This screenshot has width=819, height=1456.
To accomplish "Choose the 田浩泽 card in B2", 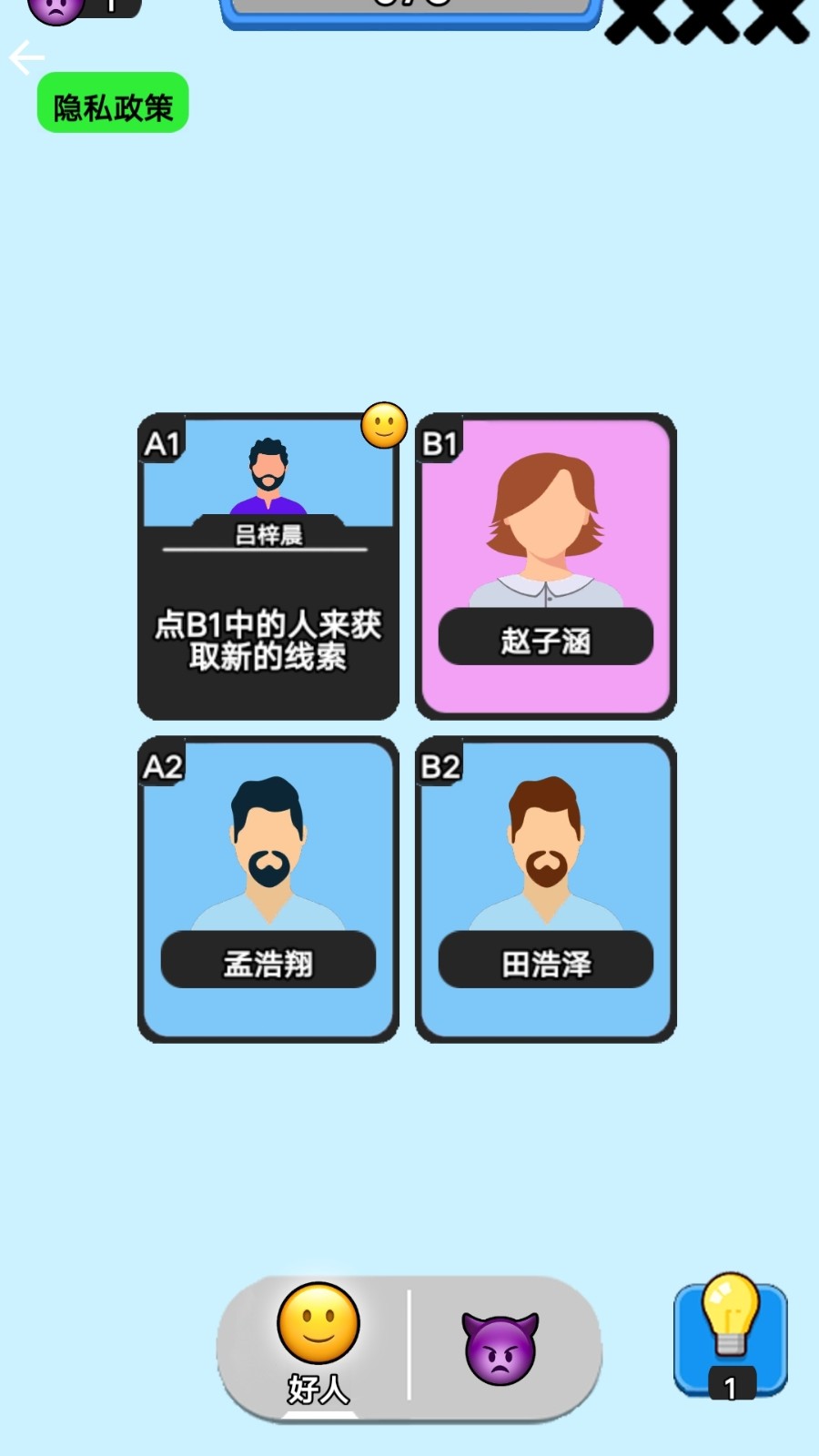I will pyautogui.click(x=546, y=889).
